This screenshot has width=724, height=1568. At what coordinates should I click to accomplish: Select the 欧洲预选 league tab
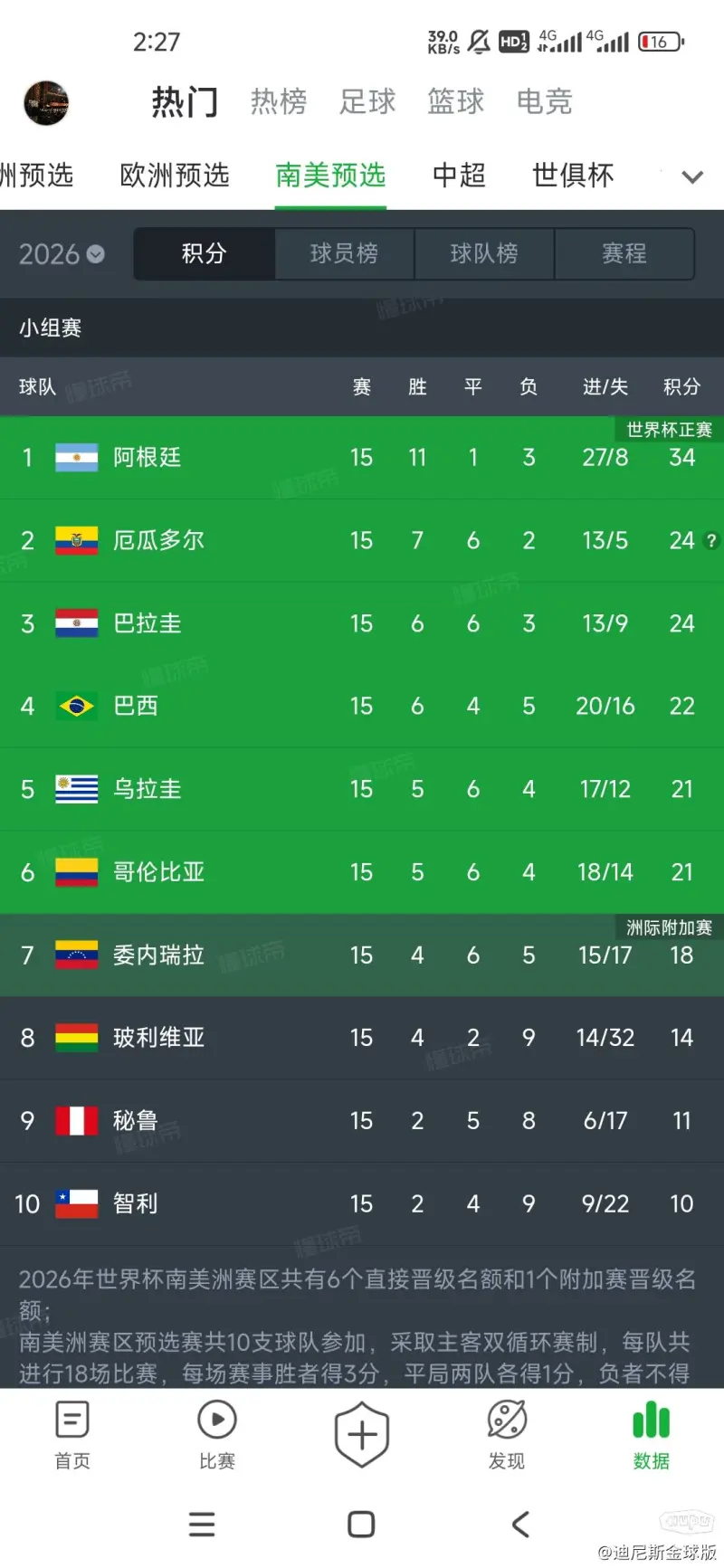pyautogui.click(x=175, y=175)
